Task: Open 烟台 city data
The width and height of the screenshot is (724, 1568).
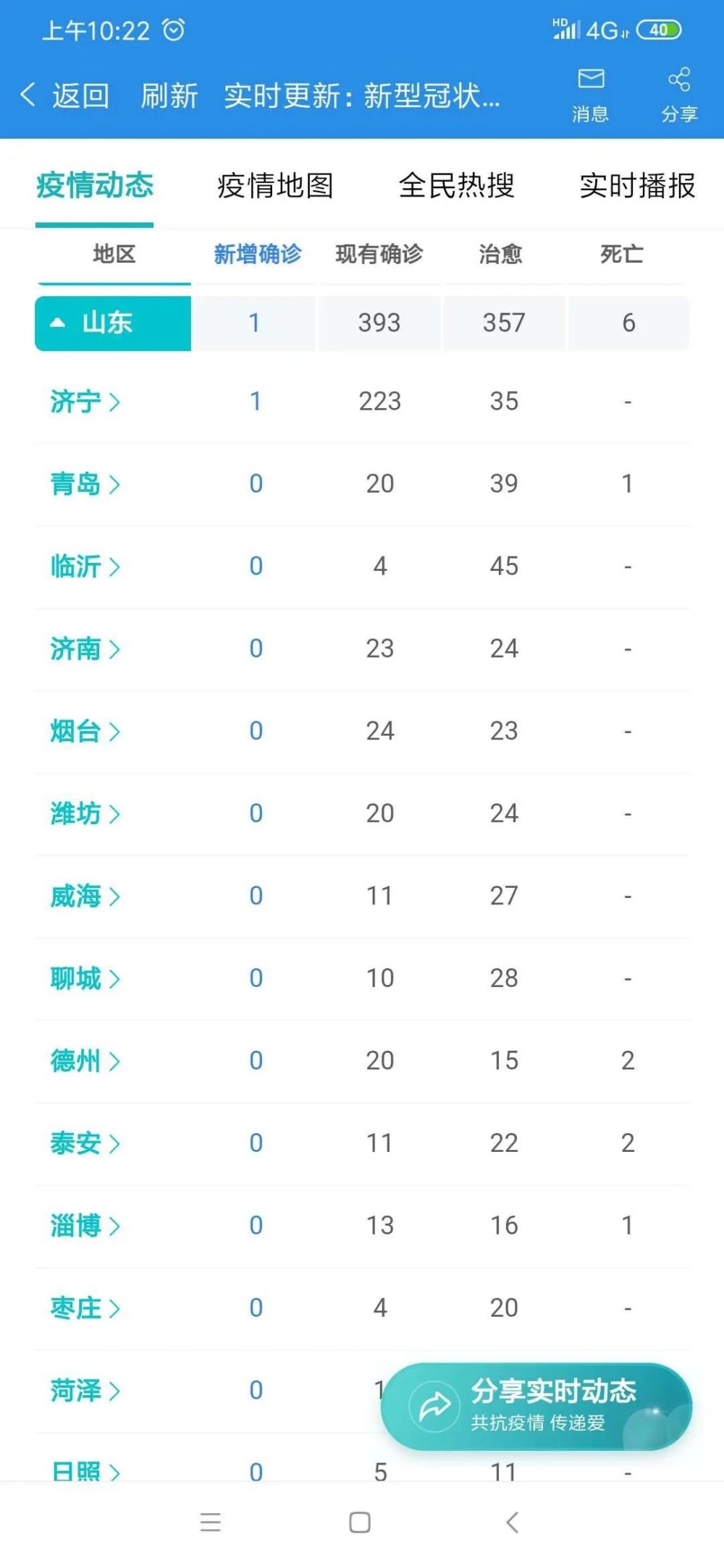Action: 85,732
